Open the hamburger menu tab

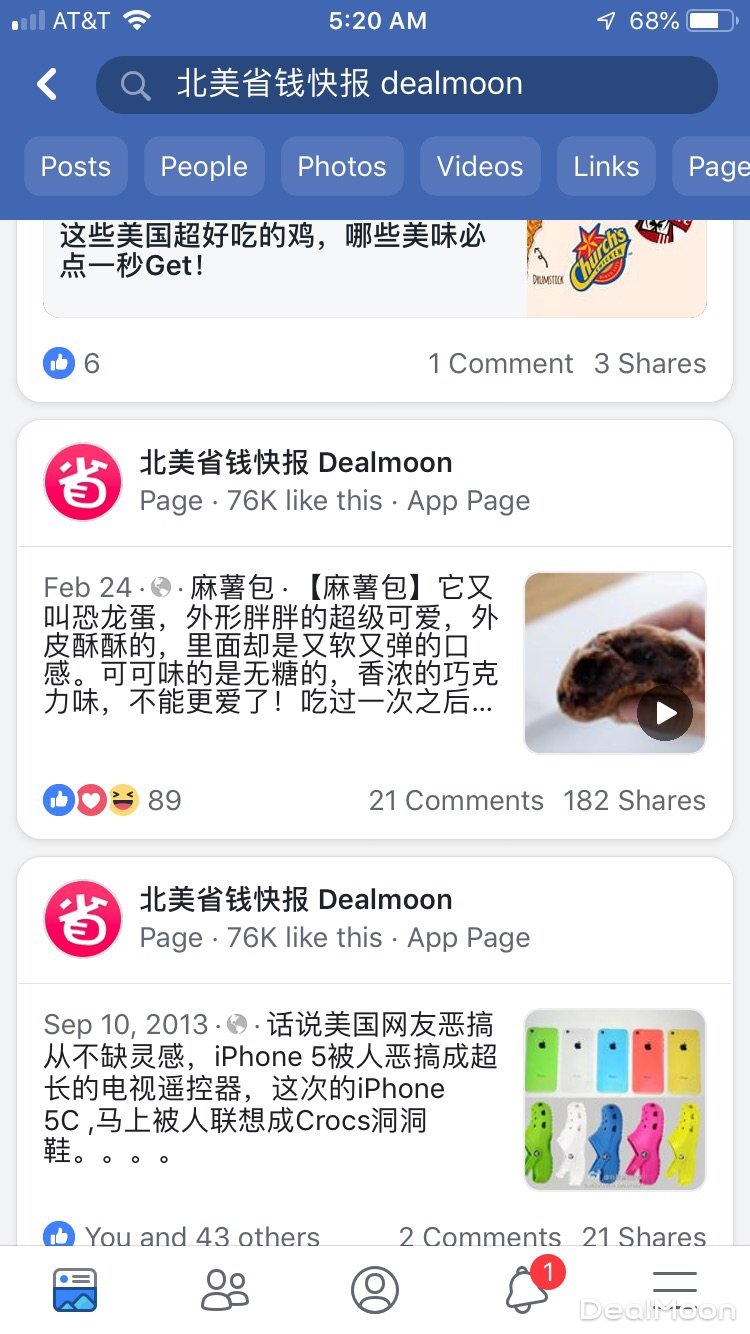pyautogui.click(x=675, y=1288)
